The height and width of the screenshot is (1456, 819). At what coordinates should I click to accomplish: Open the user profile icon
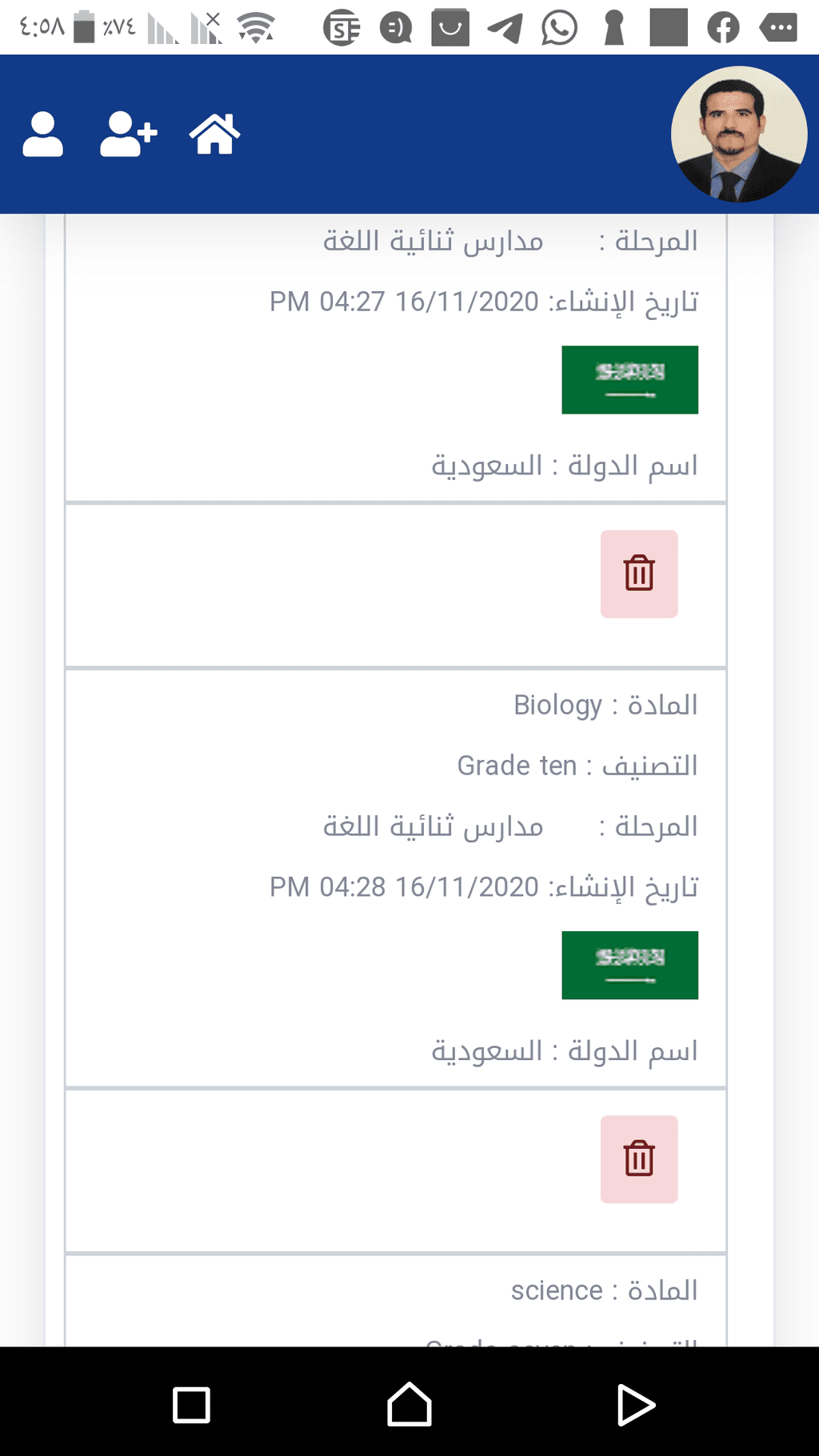coord(42,134)
